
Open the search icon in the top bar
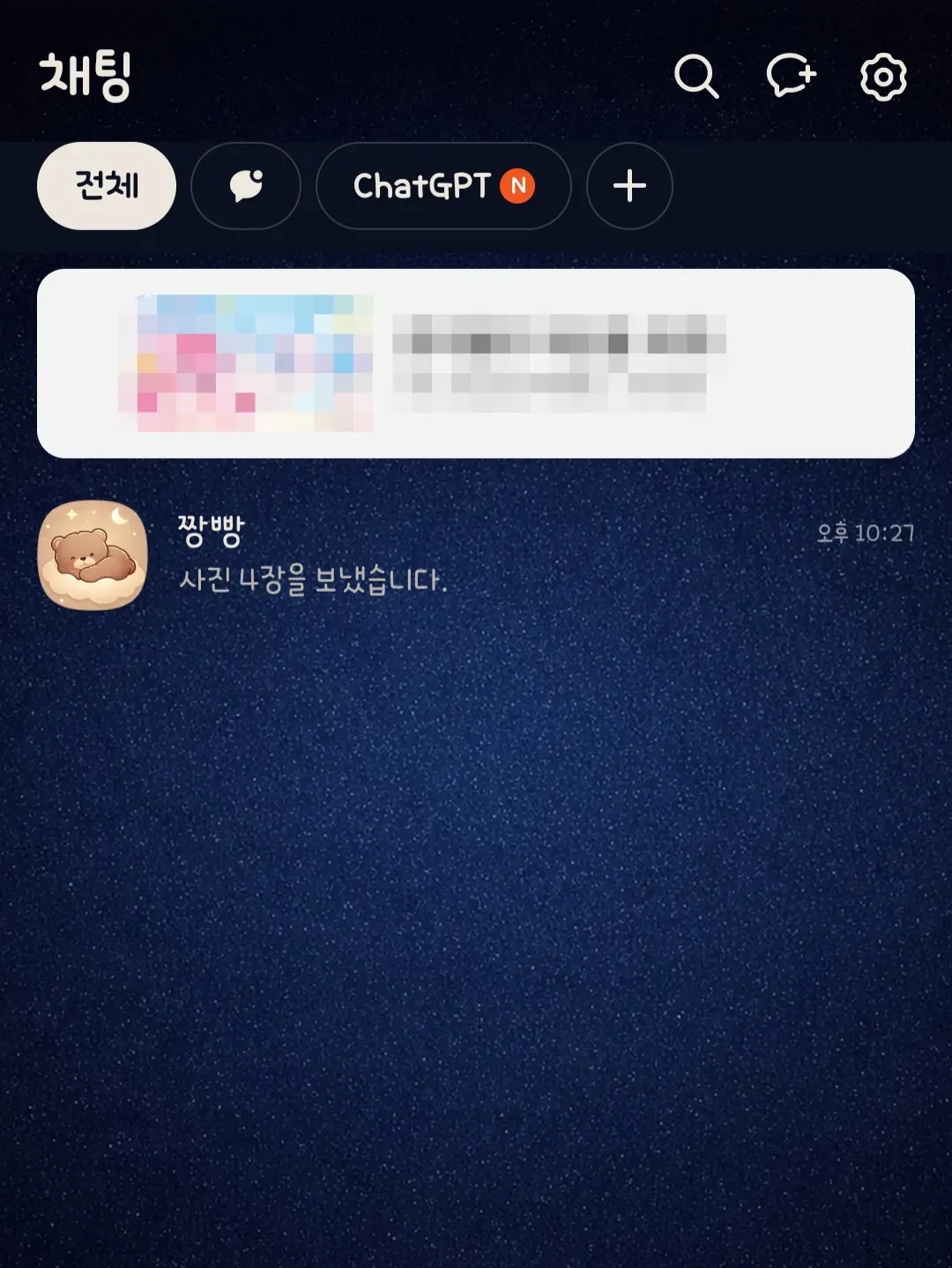[699, 78]
